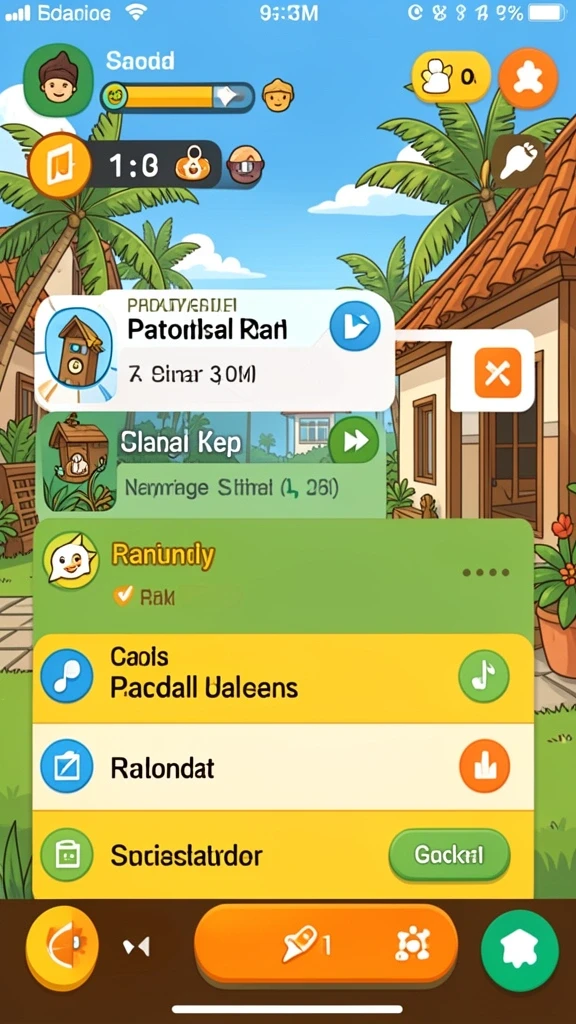Tap the yellow currency counter button
The height and width of the screenshot is (1024, 576).
tap(451, 77)
